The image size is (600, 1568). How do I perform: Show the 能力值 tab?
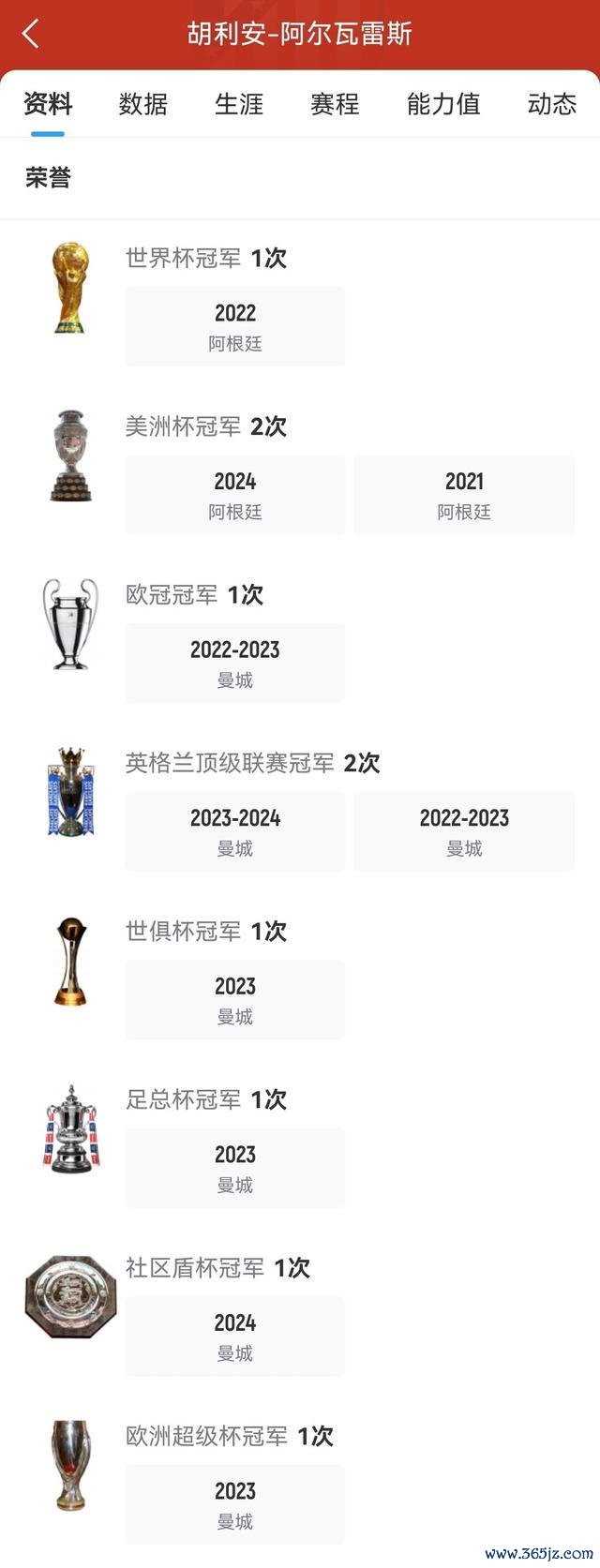tap(443, 104)
